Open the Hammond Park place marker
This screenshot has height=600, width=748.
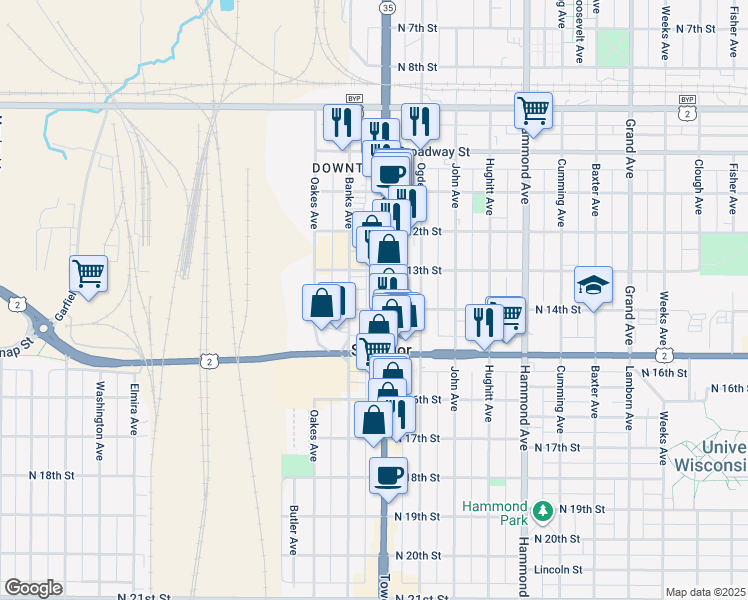[x=543, y=512]
